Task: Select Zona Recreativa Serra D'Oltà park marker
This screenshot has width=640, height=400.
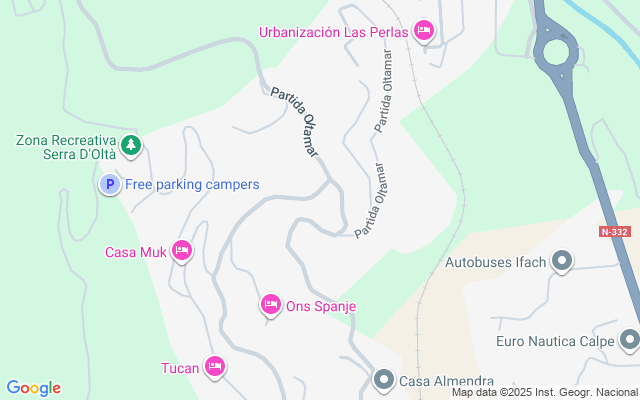Action: point(131,147)
